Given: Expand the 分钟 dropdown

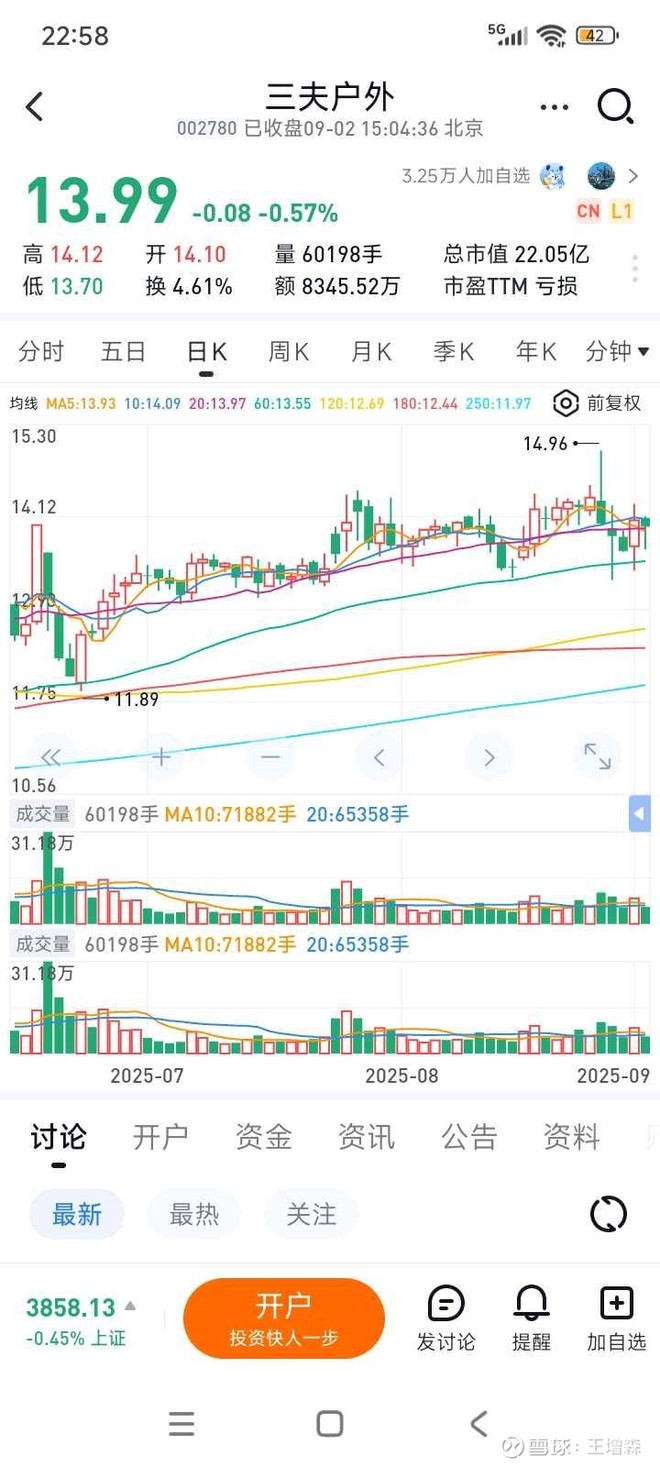Looking at the screenshot, I should 616,351.
